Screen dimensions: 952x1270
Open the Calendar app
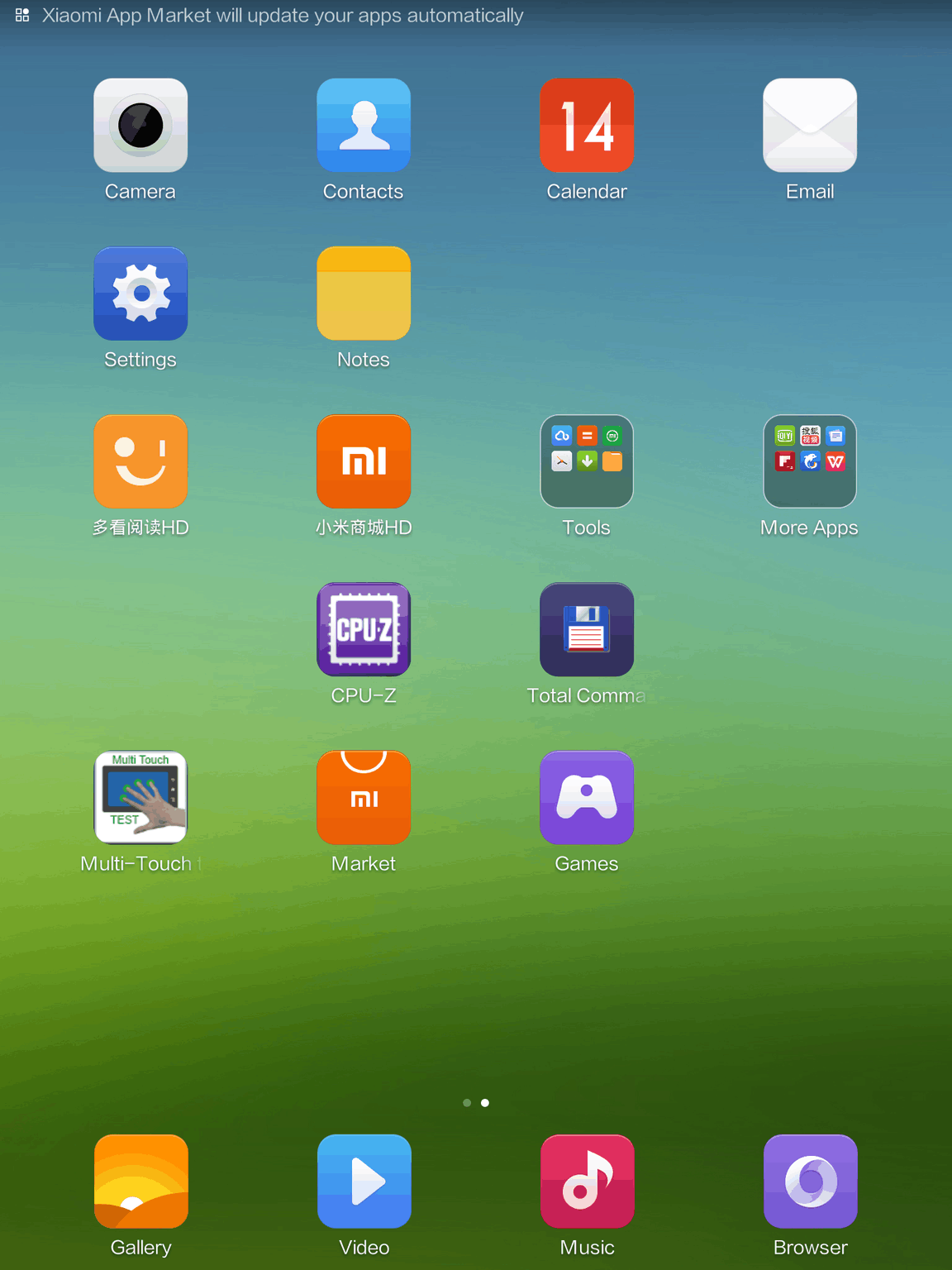point(587,126)
